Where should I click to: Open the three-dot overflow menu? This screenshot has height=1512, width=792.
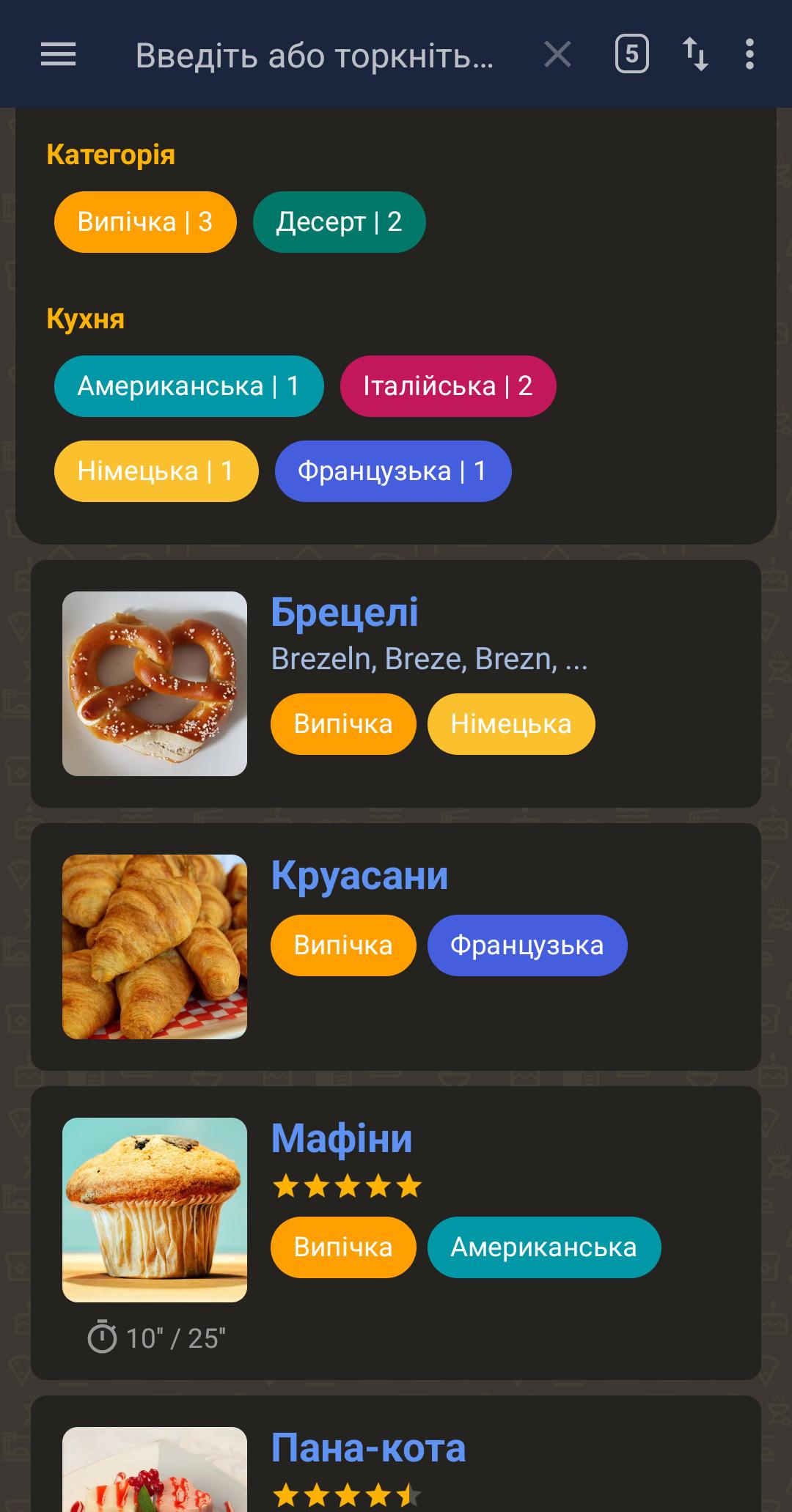(x=749, y=54)
